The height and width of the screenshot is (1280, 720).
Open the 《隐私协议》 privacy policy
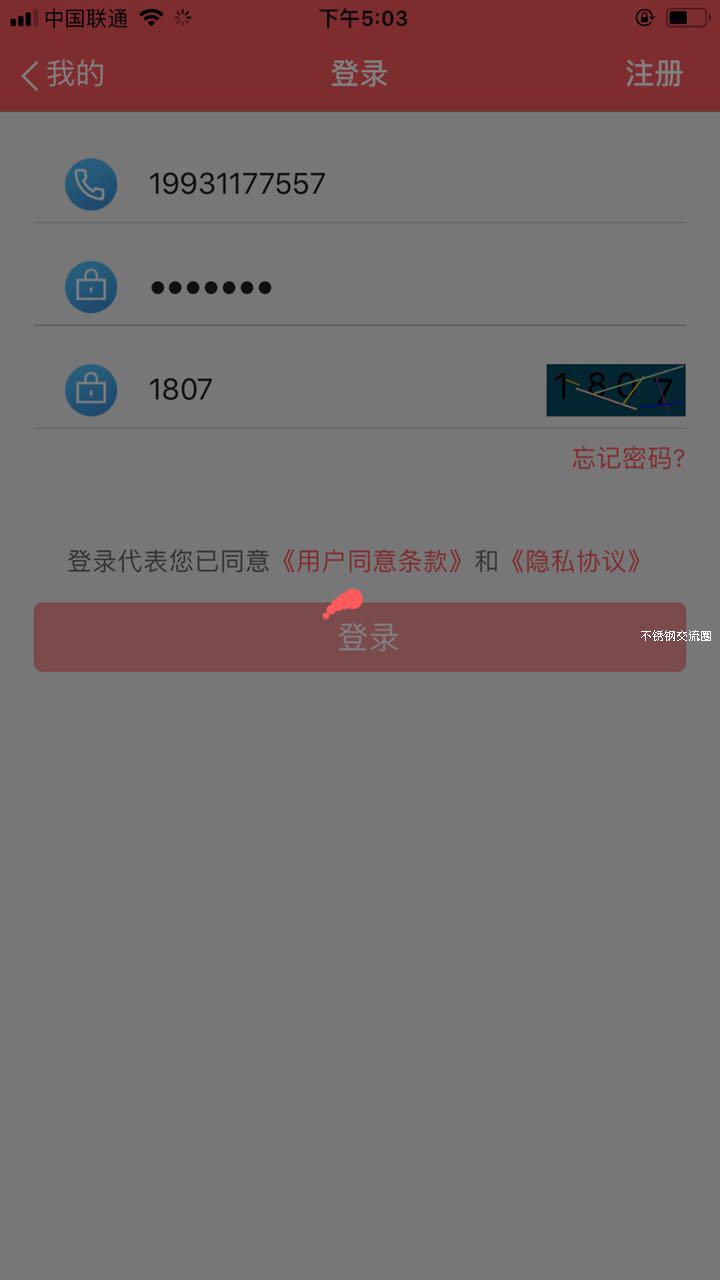575,561
